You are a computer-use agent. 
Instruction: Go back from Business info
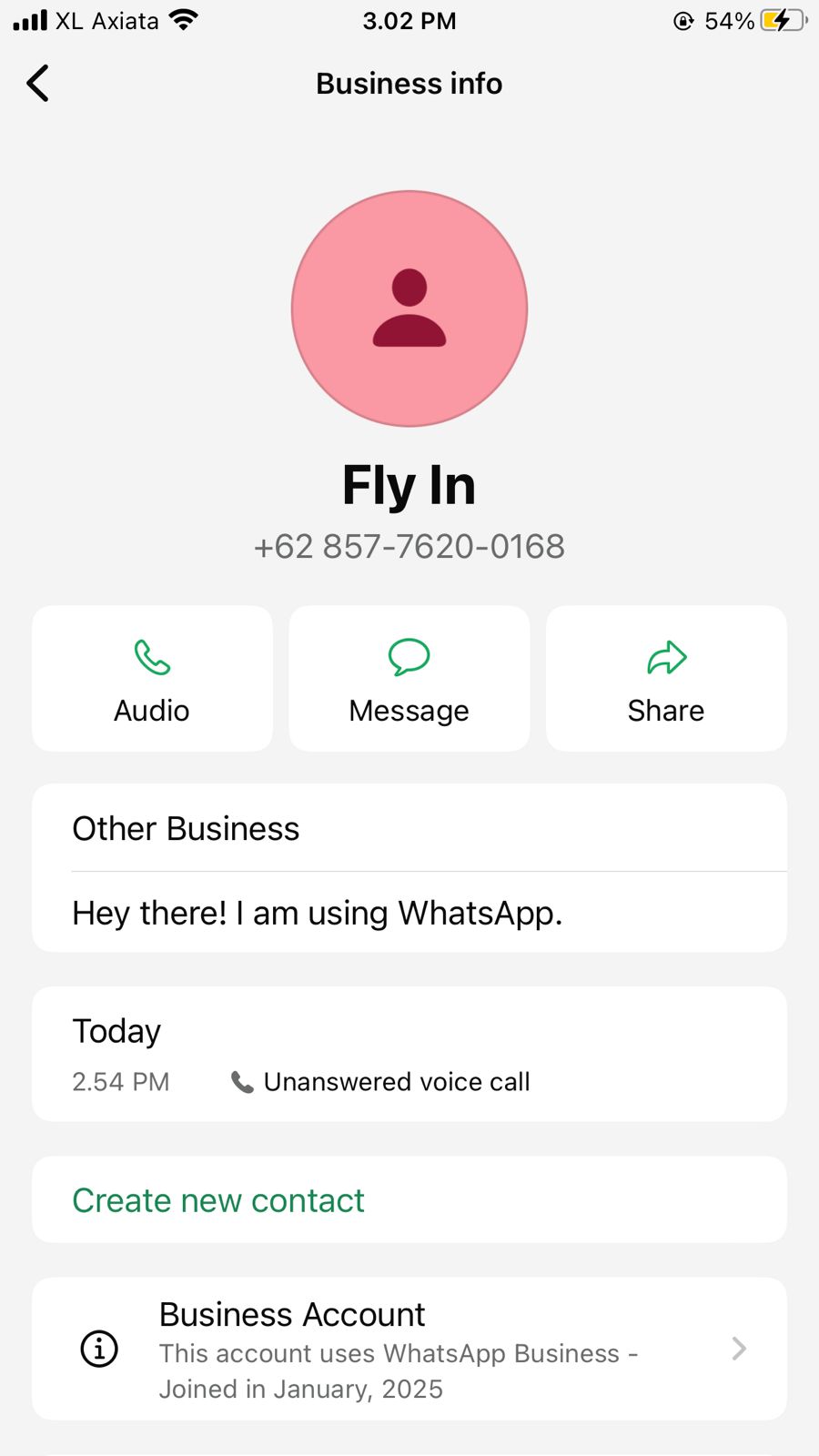click(38, 84)
